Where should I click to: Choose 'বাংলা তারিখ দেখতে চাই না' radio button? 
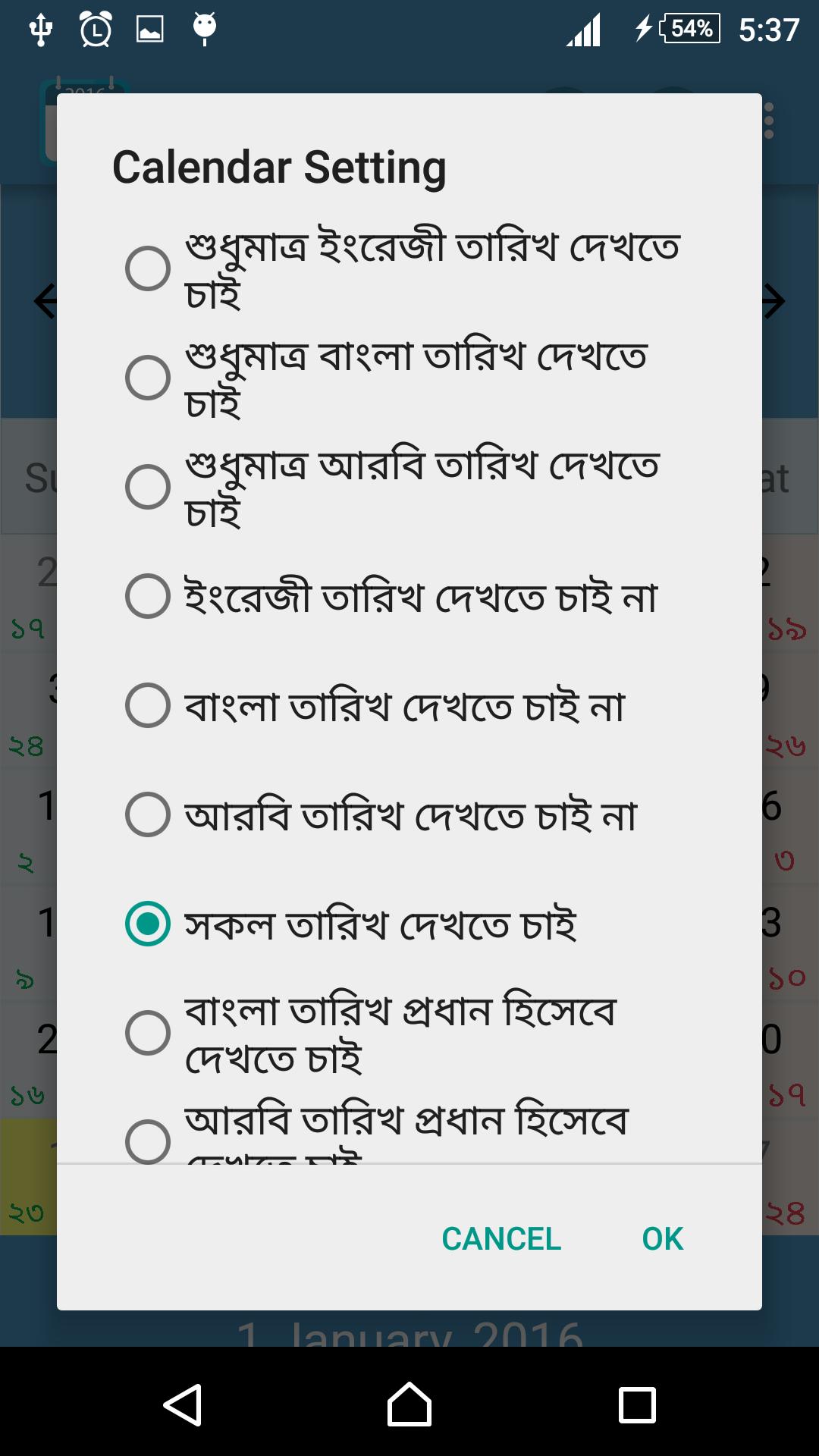point(148,705)
